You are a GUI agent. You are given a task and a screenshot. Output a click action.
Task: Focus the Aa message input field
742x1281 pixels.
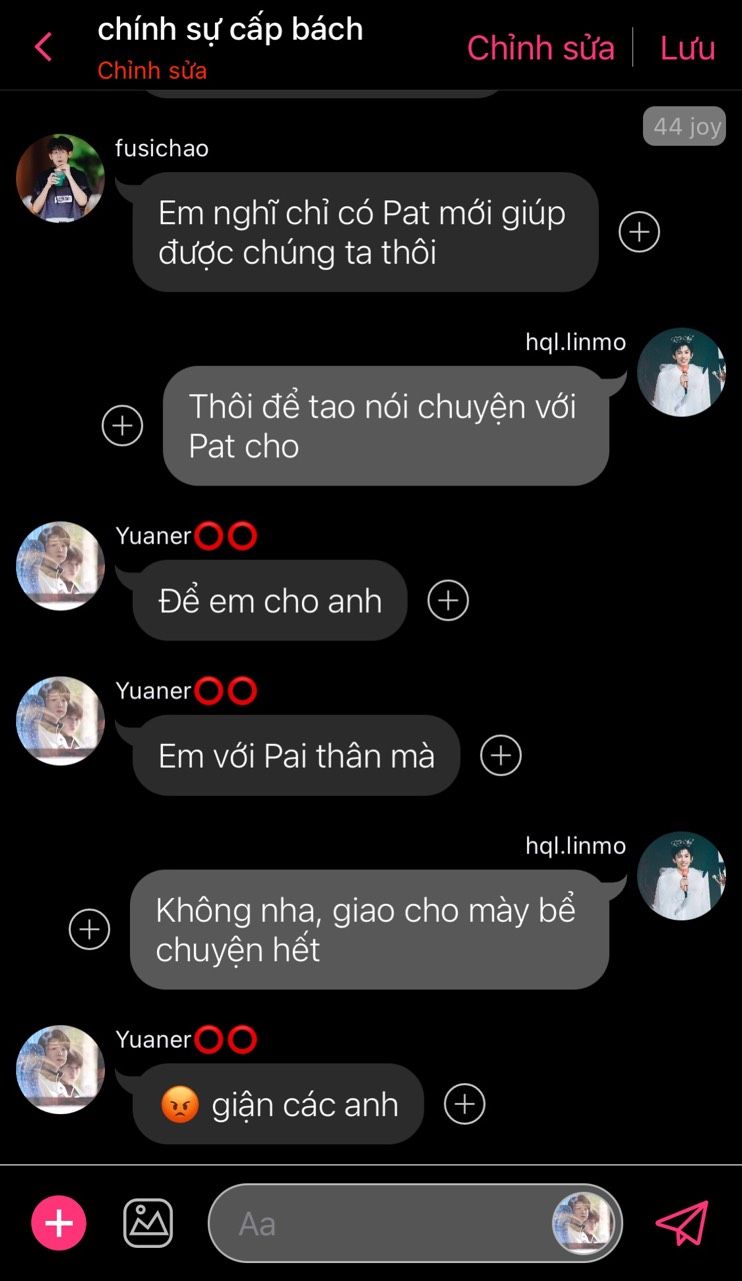point(380,1223)
